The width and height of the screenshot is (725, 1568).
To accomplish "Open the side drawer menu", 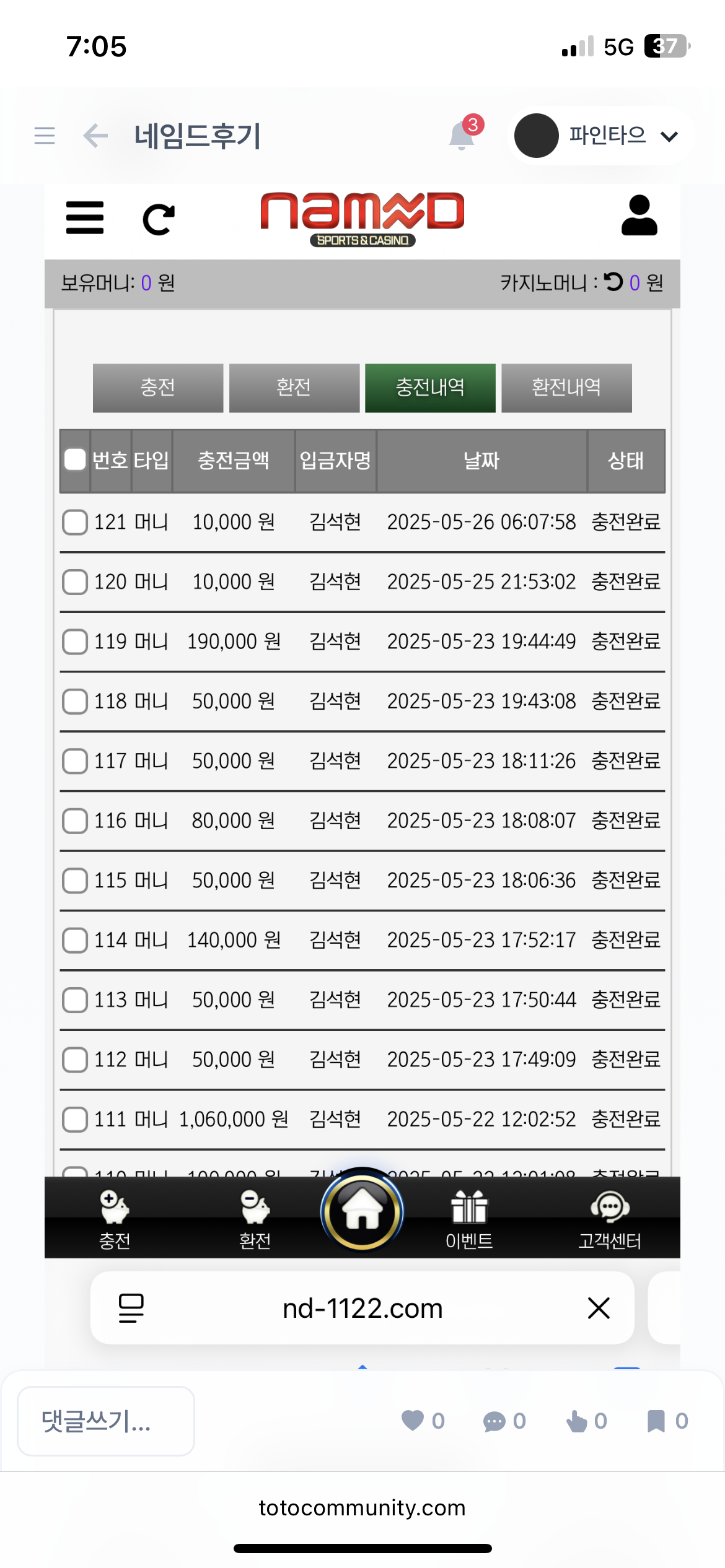I will 45,135.
